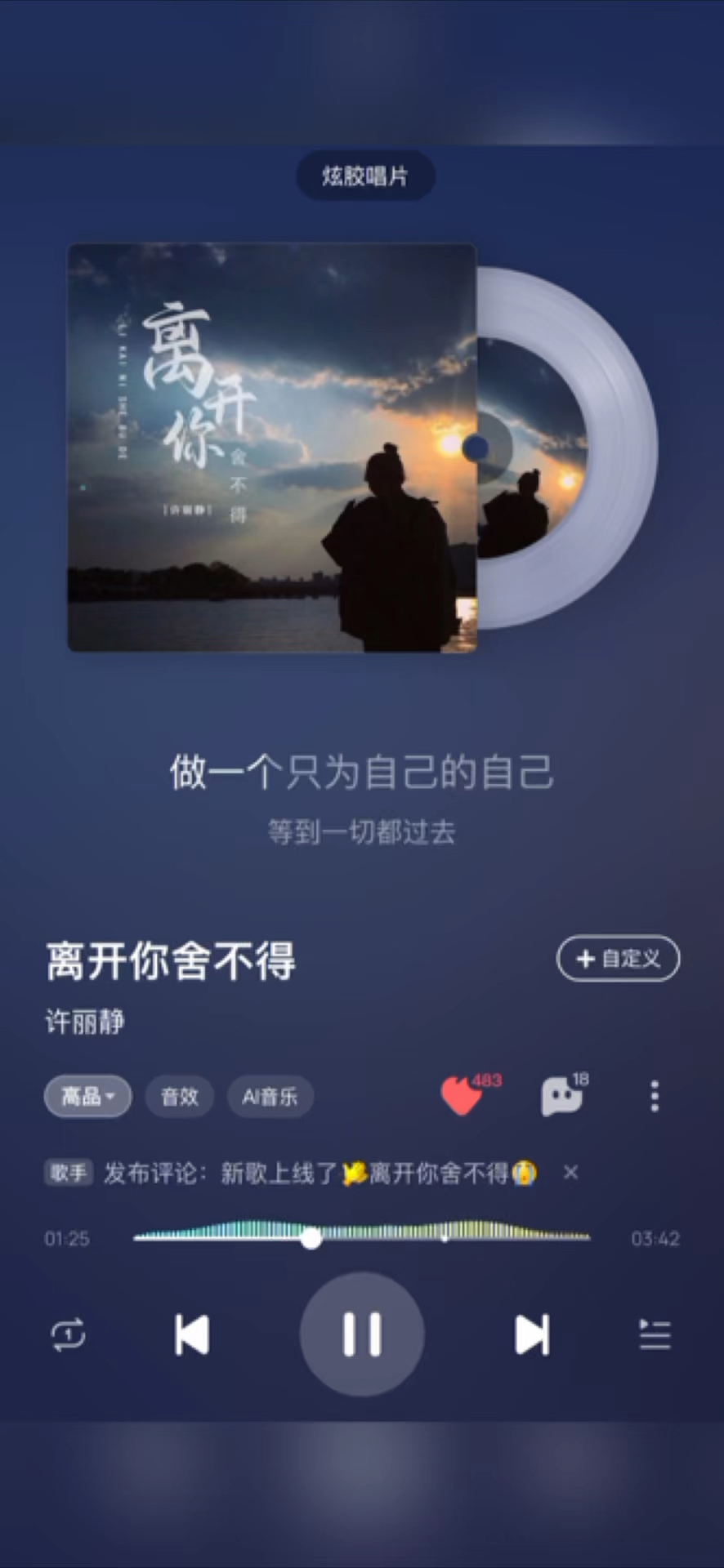Tap the 歌手 singer badge
724x1568 pixels.
click(x=69, y=1172)
